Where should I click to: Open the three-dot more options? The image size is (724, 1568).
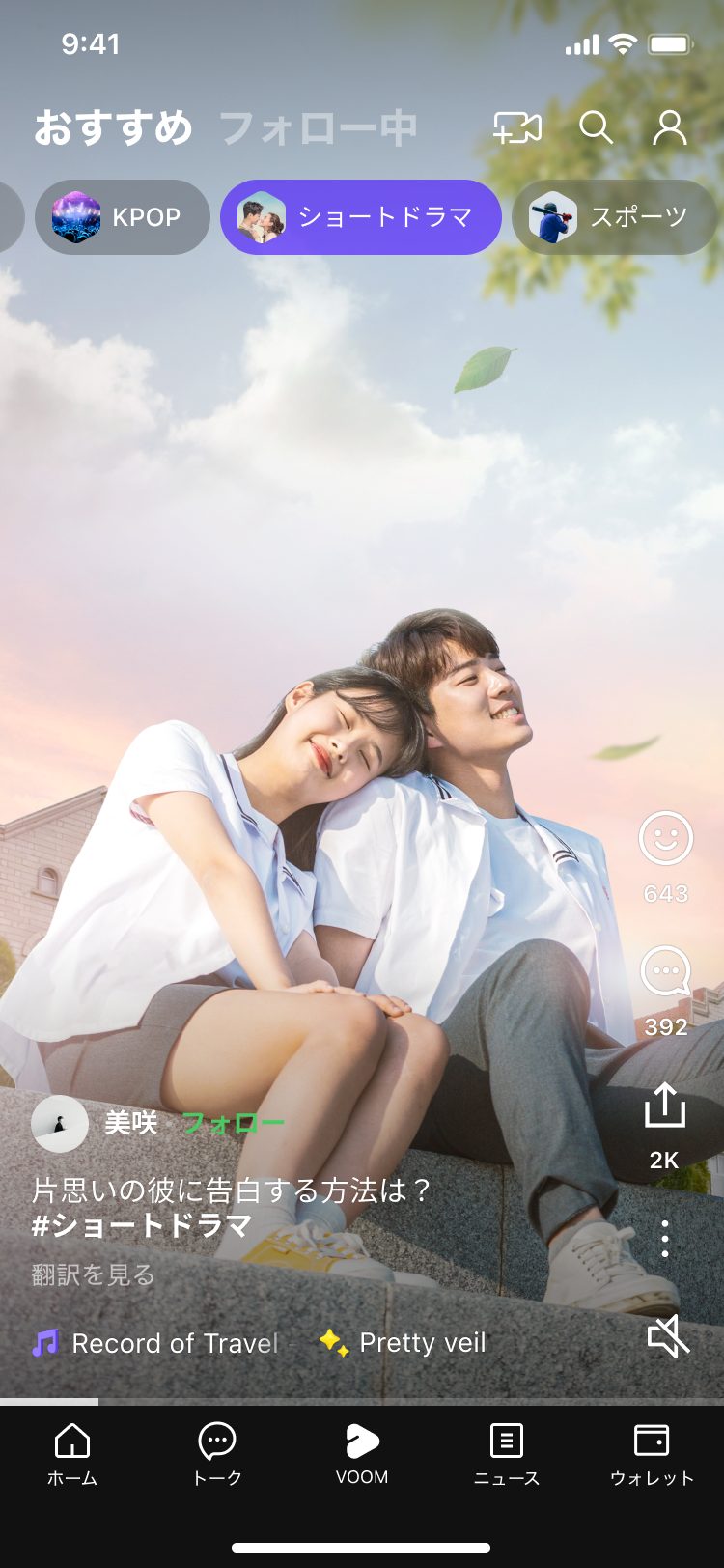[x=665, y=1238]
